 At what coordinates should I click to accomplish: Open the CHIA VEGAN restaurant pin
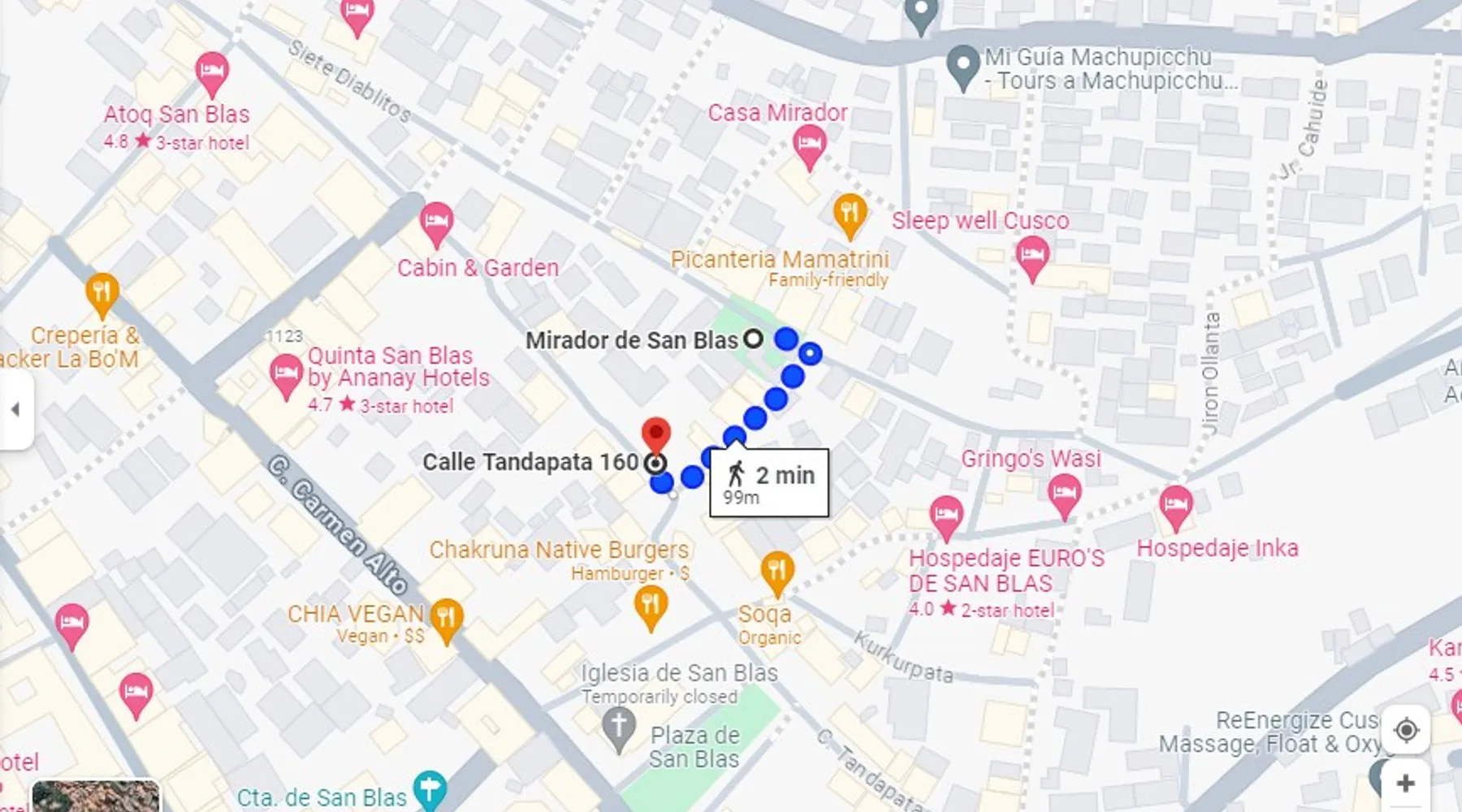point(446,619)
